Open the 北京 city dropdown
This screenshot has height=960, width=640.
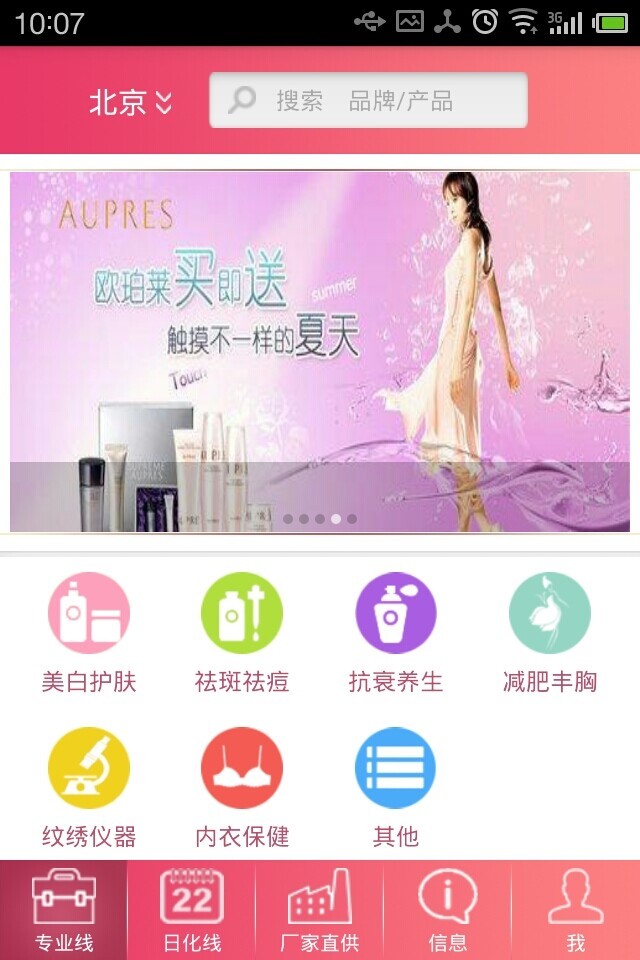[x=130, y=102]
